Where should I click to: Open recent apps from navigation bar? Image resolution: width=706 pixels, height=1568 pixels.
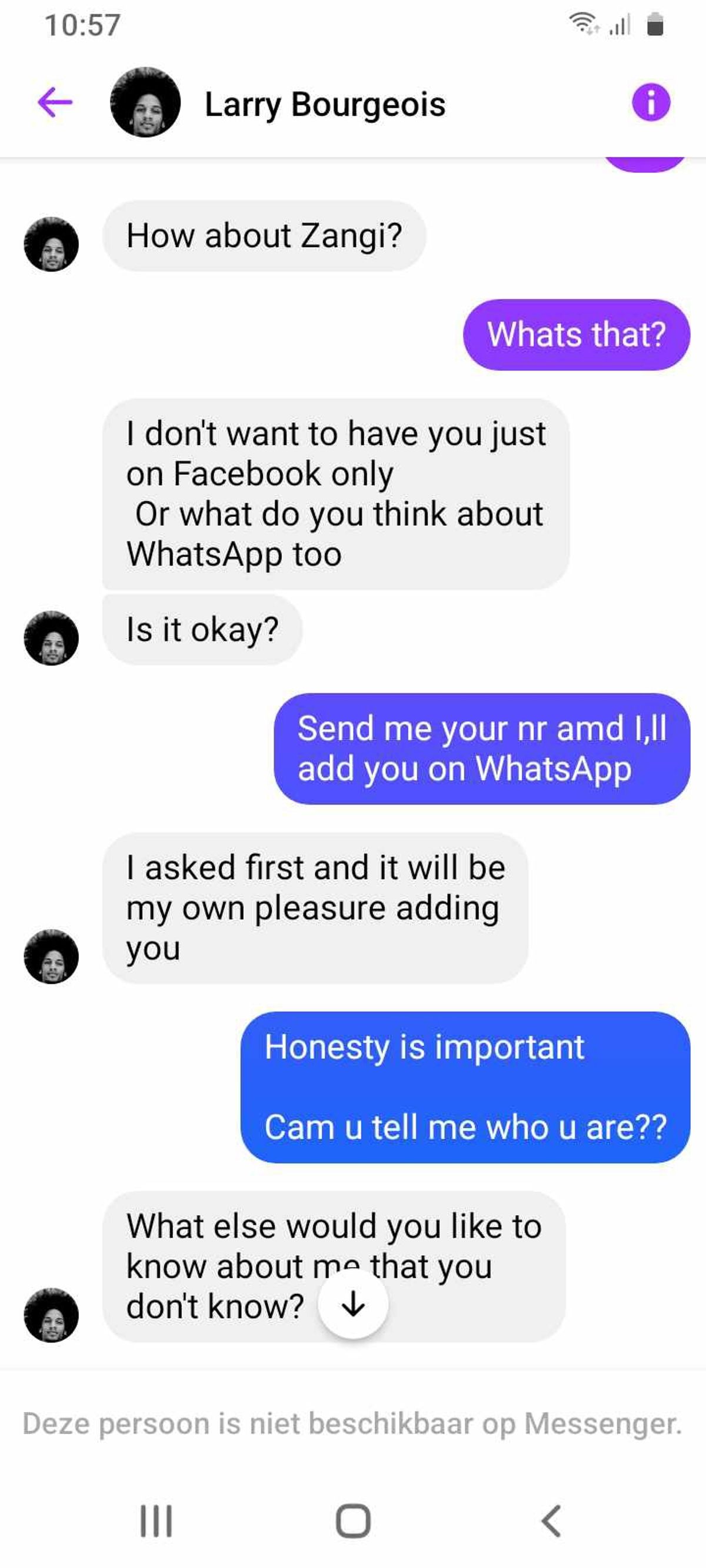coord(156,1521)
